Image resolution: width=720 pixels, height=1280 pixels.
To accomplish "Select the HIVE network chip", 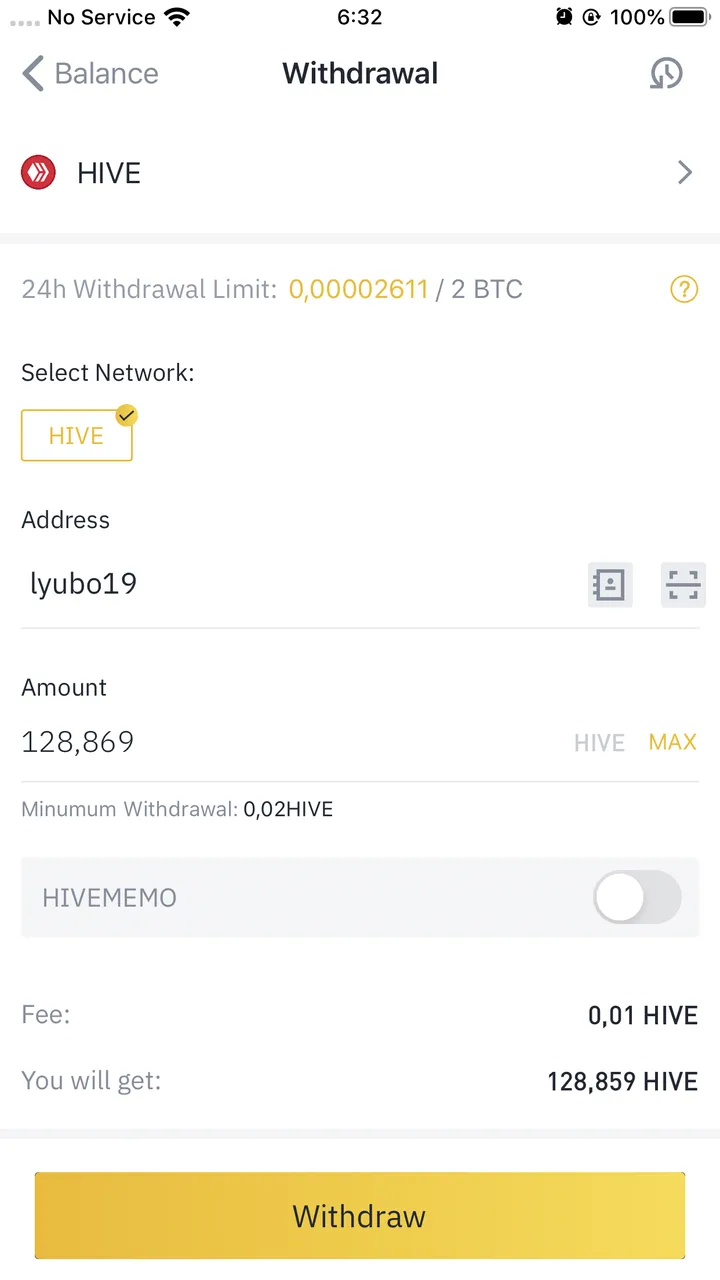I will pyautogui.click(x=77, y=436).
